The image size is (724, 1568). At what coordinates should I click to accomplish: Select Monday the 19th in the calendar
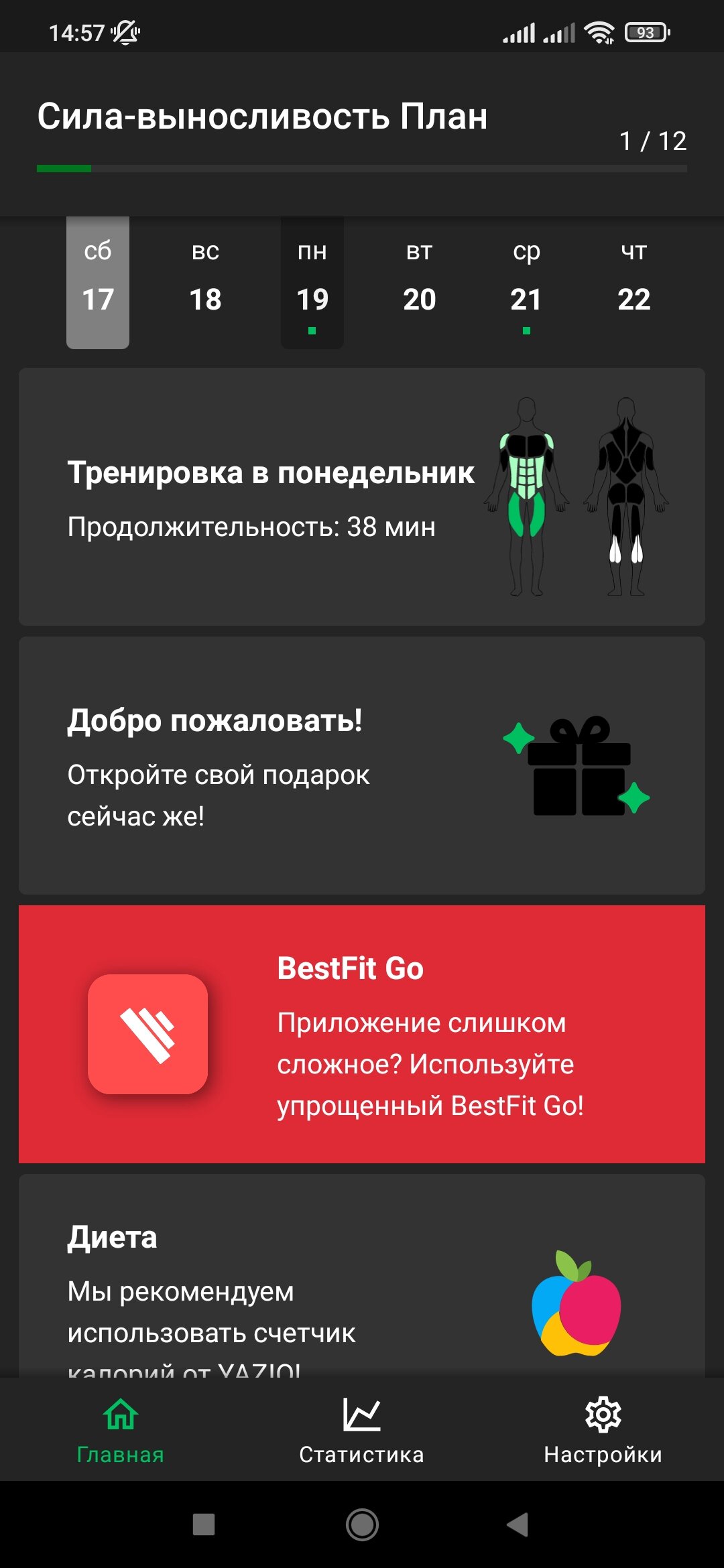tap(312, 282)
